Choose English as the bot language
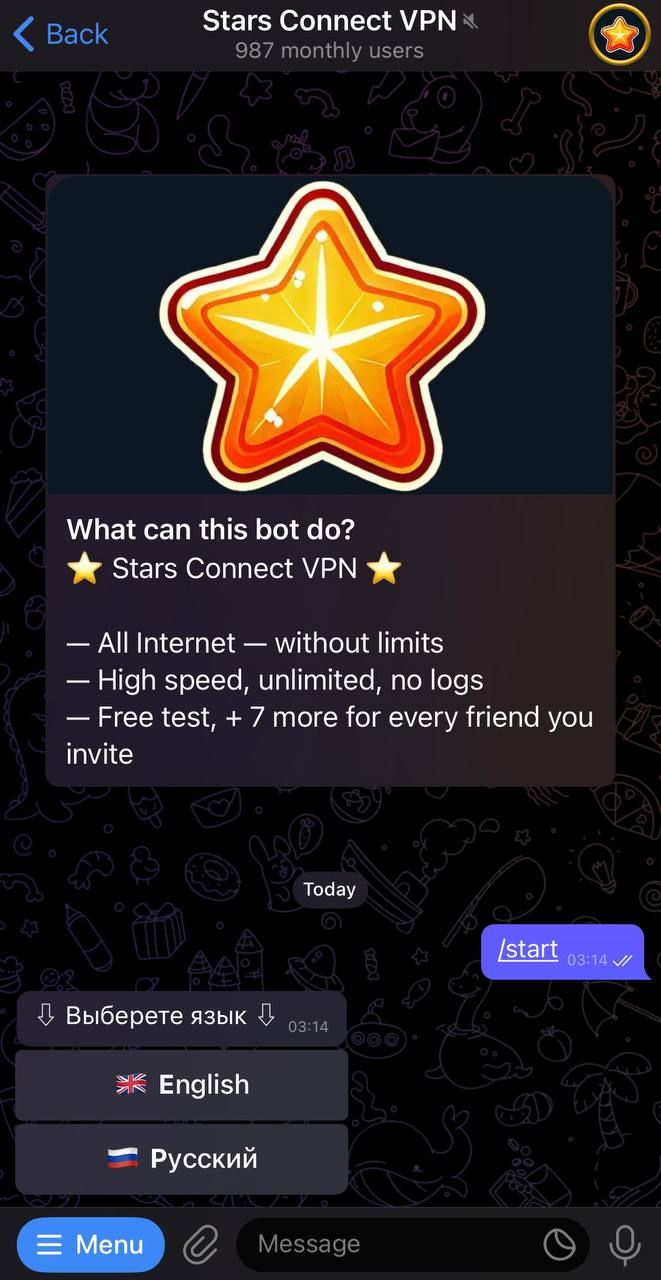The image size is (661, 1280). (182, 1085)
